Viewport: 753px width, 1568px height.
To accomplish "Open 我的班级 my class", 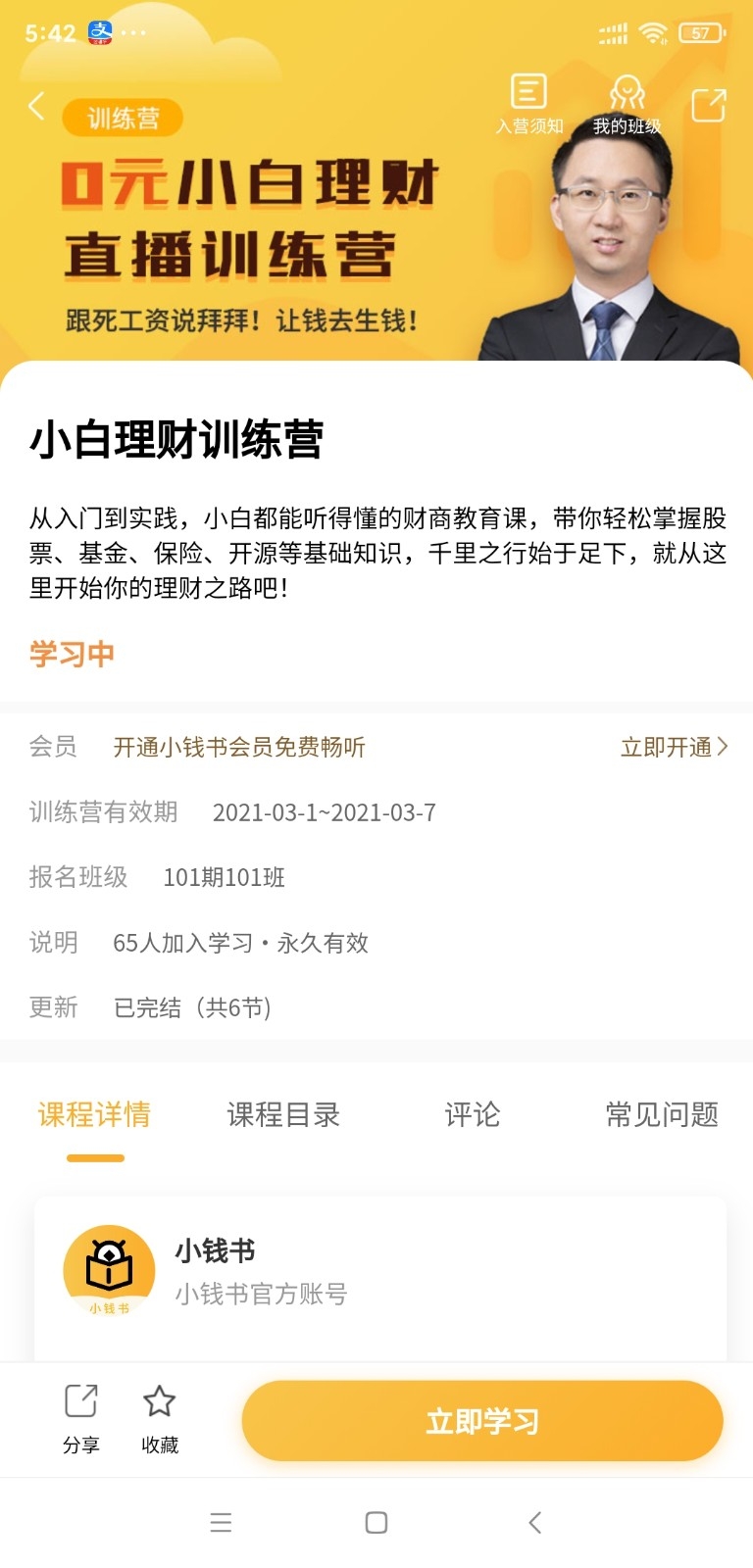I will tap(627, 104).
